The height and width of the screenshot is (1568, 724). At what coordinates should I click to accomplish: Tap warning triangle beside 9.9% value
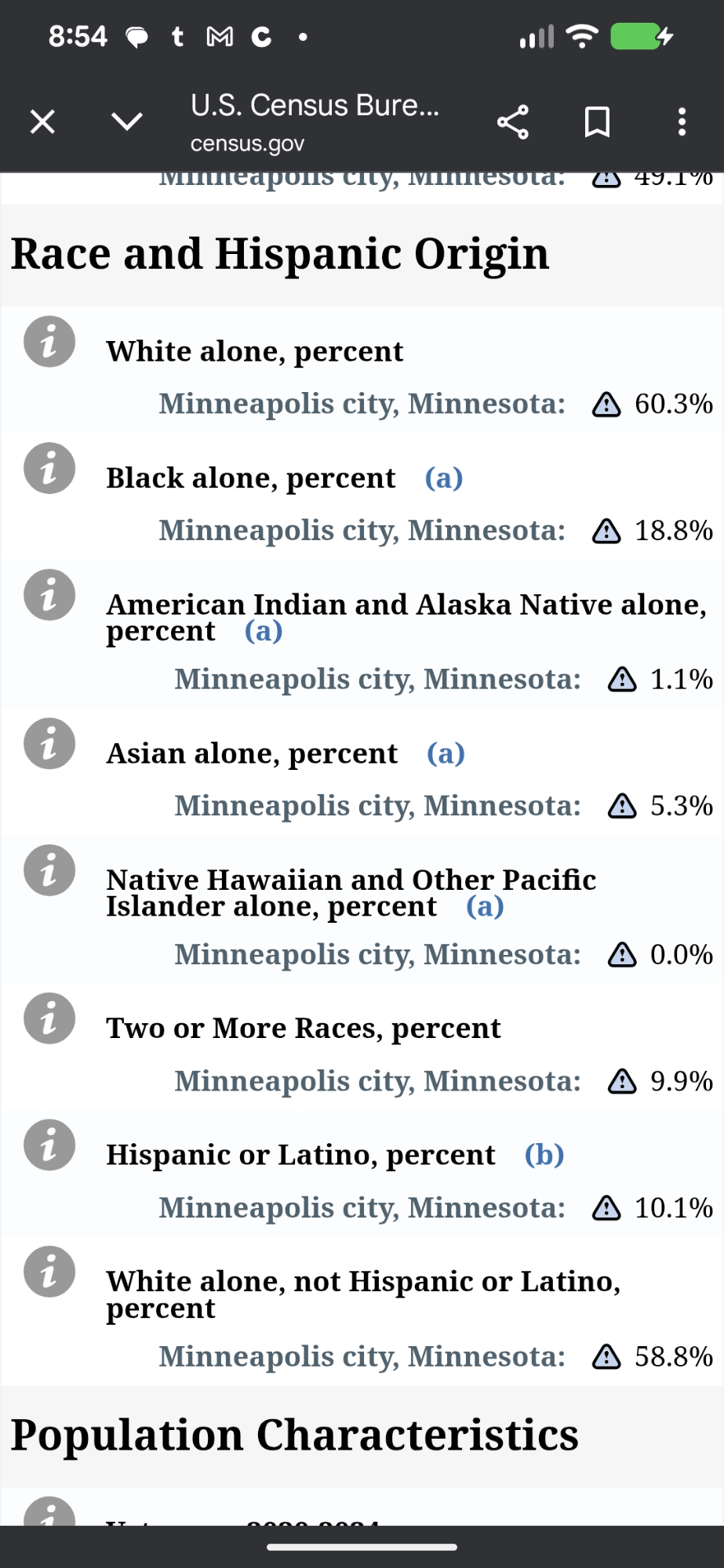coord(622,1082)
